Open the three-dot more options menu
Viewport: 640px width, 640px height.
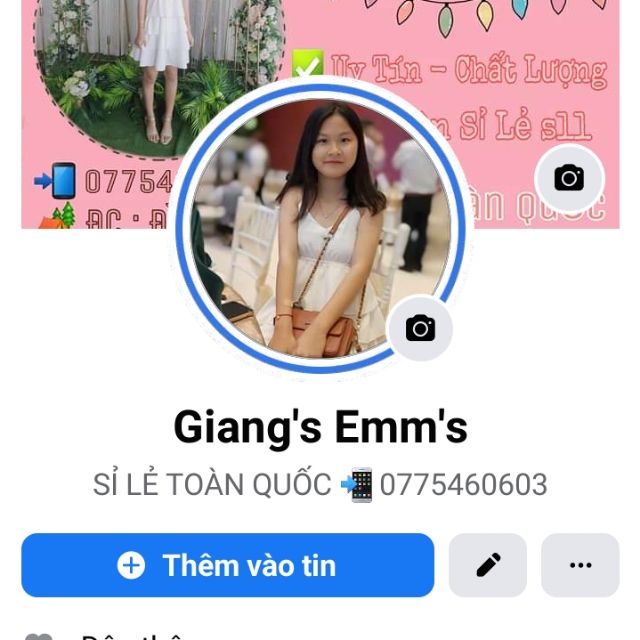[580, 565]
